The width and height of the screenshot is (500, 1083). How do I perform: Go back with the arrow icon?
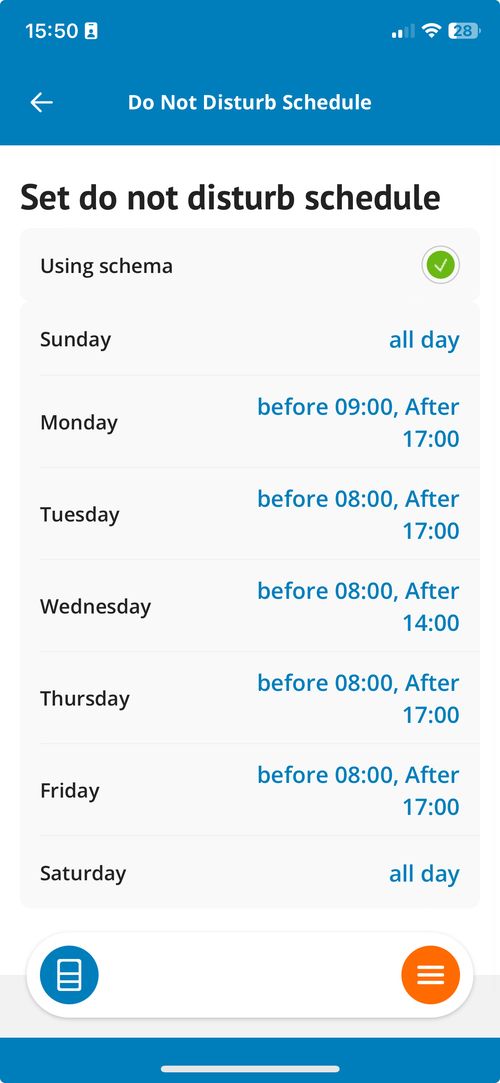click(41, 102)
